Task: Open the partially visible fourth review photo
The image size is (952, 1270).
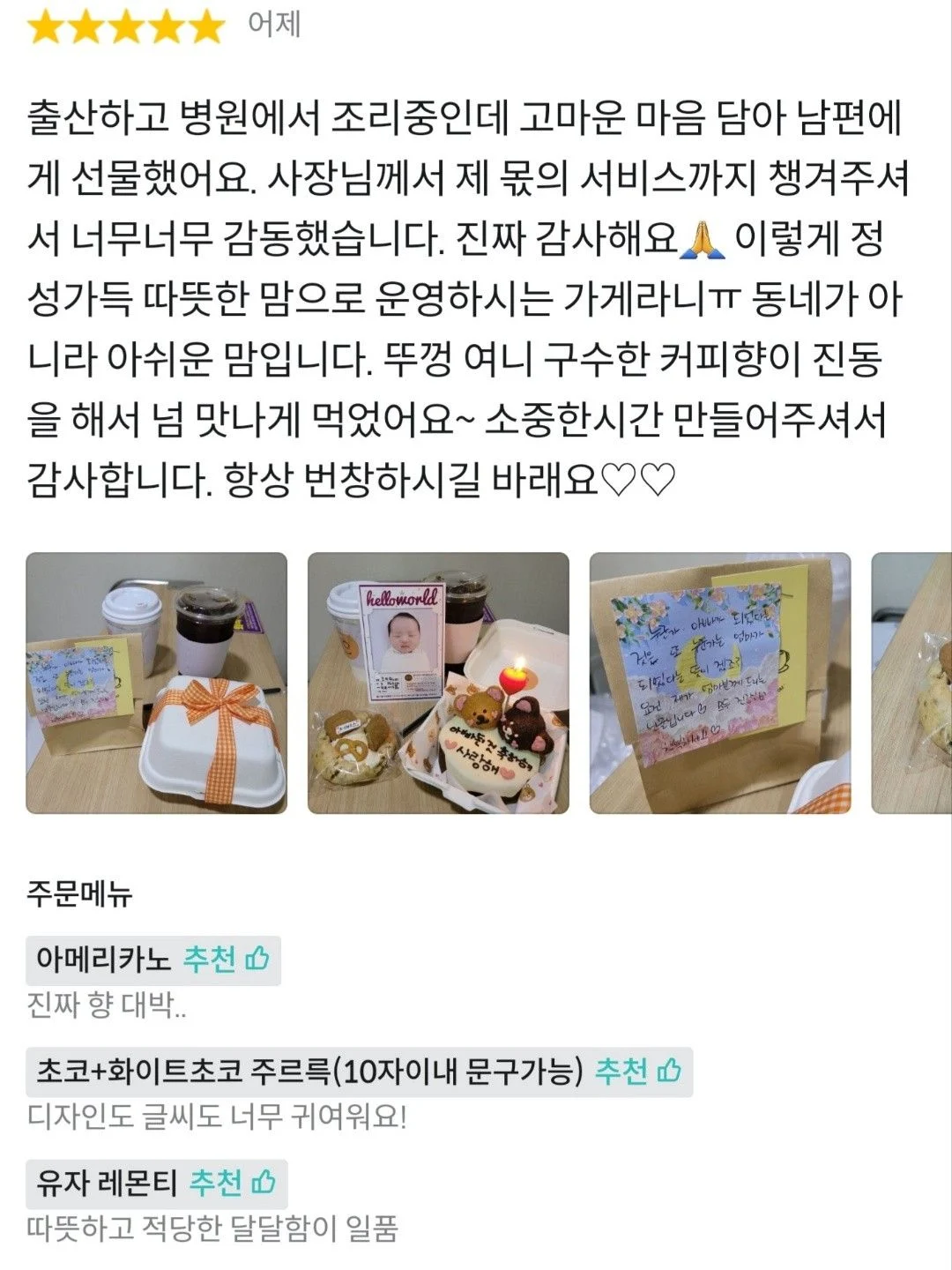Action: click(x=911, y=683)
